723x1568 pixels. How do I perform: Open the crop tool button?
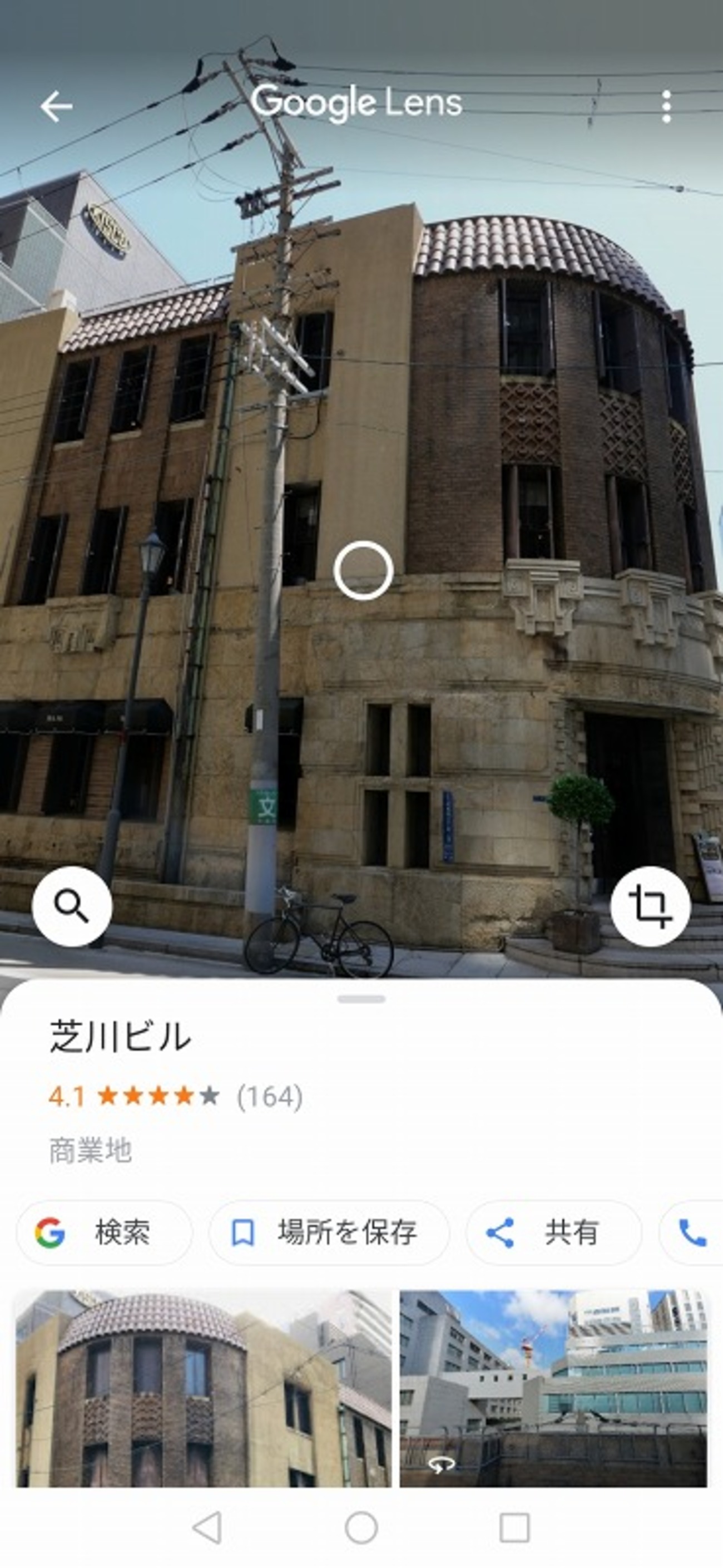[650, 906]
